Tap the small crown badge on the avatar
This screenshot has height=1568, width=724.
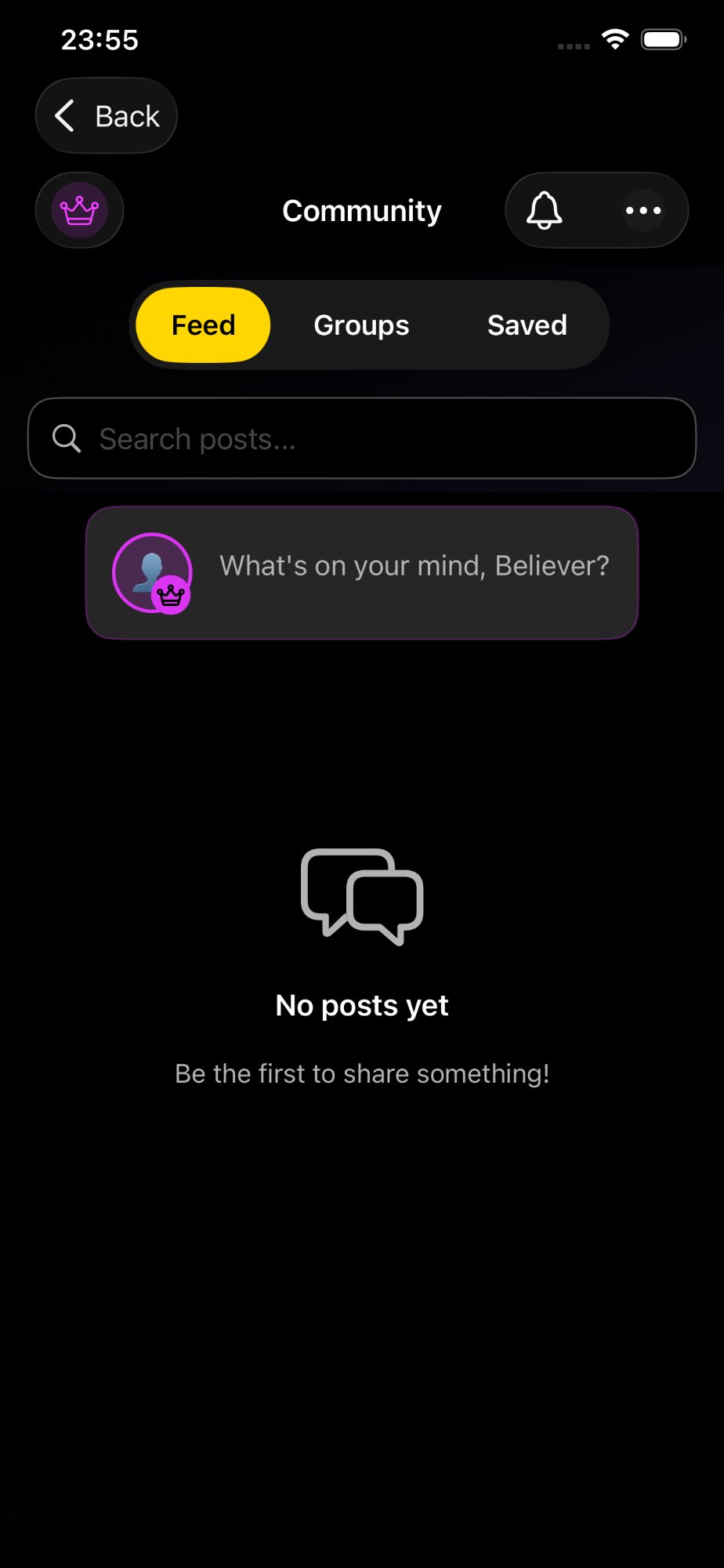pyautogui.click(x=169, y=596)
